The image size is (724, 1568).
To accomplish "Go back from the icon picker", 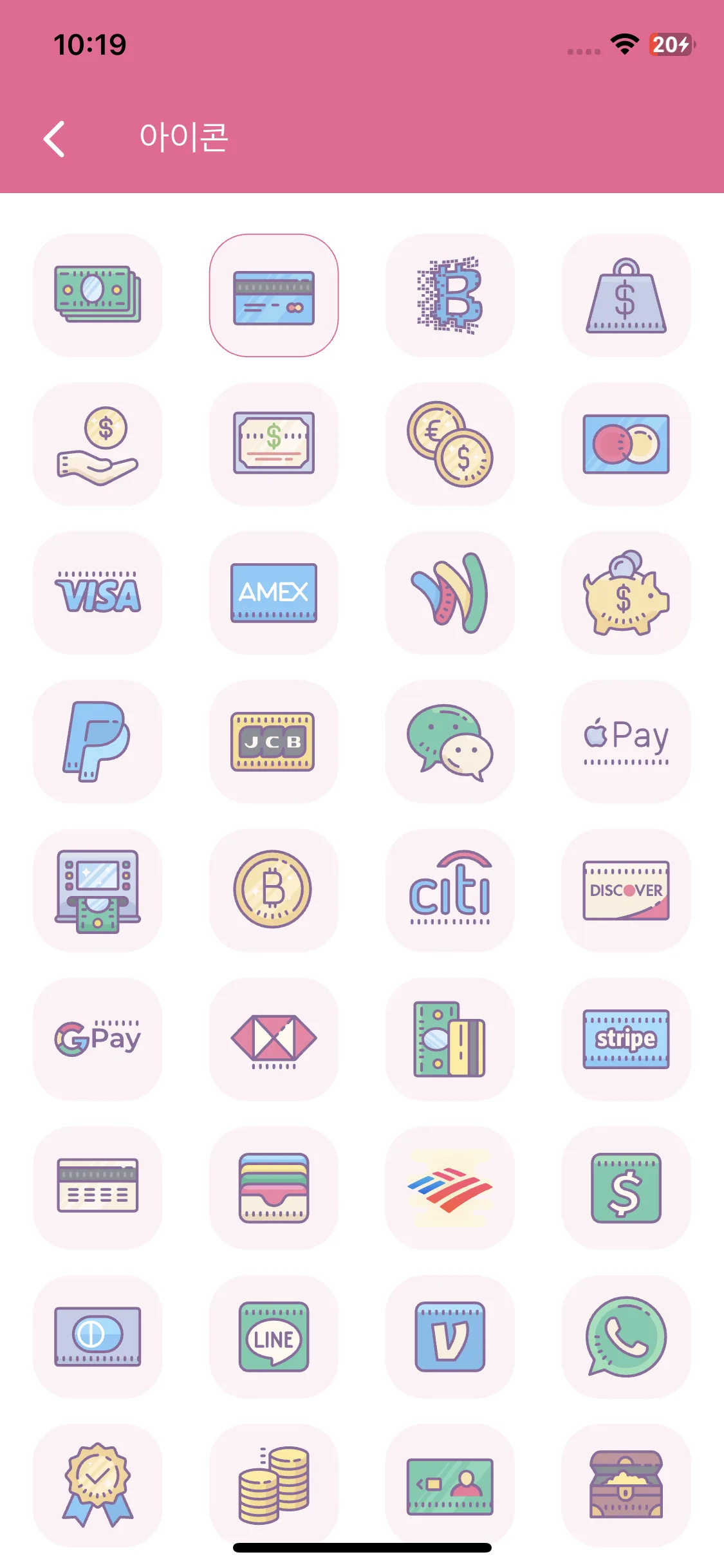I will click(x=55, y=138).
